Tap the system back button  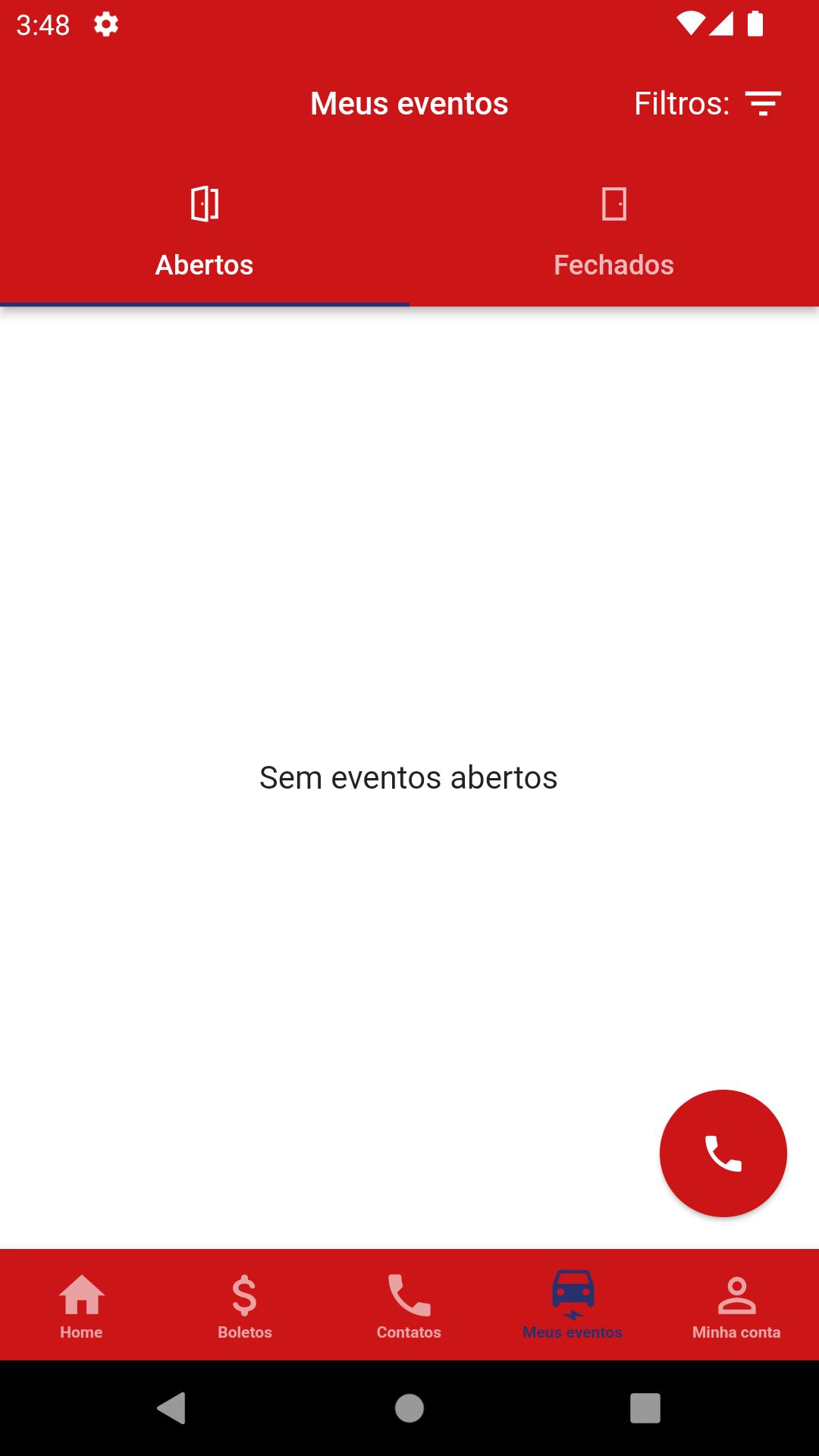coord(172,1408)
